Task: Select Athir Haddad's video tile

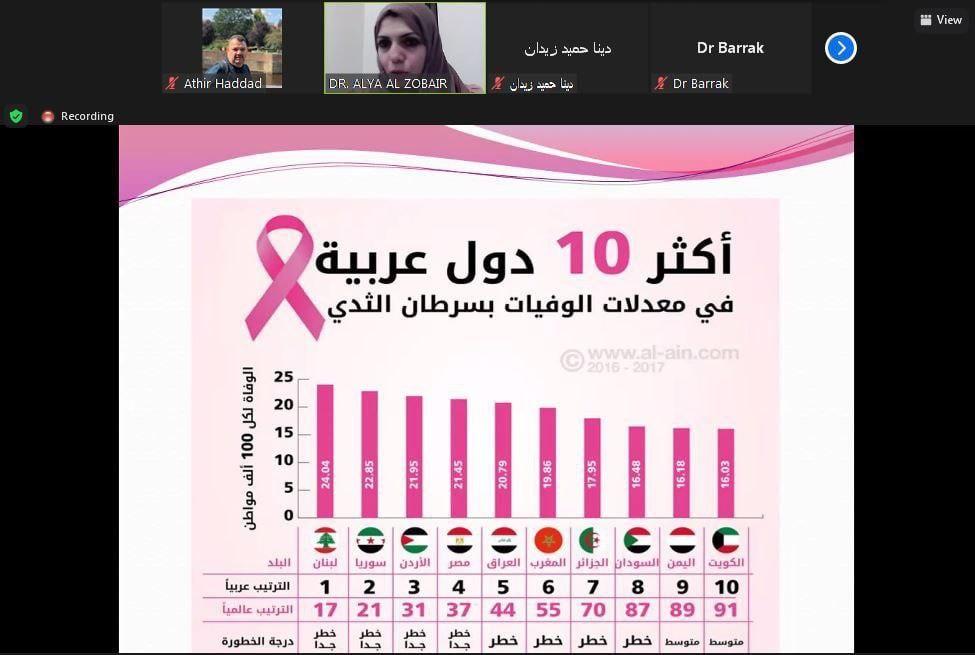Action: click(x=241, y=48)
